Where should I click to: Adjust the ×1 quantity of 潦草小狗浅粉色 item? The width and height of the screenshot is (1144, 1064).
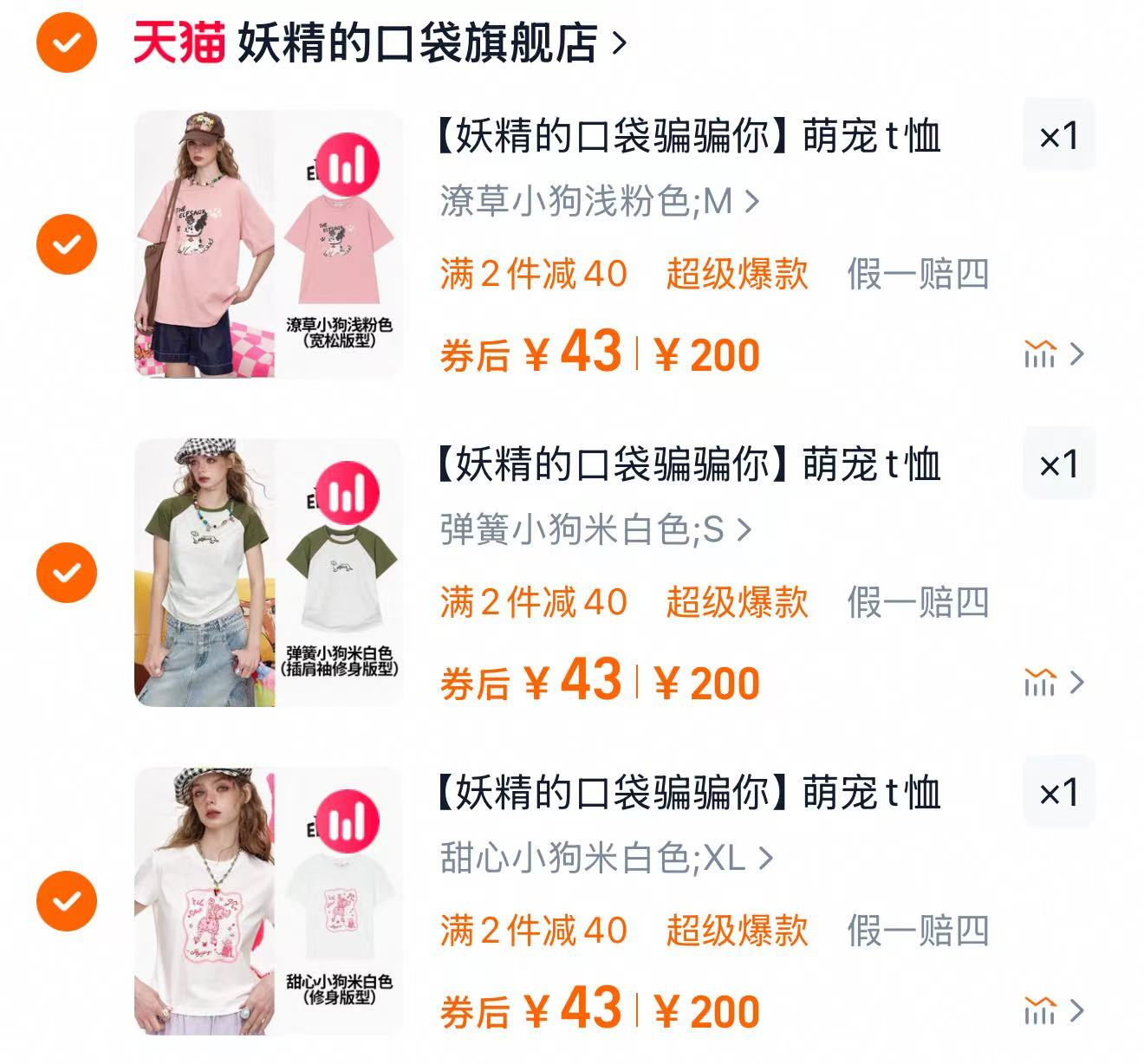[1058, 136]
